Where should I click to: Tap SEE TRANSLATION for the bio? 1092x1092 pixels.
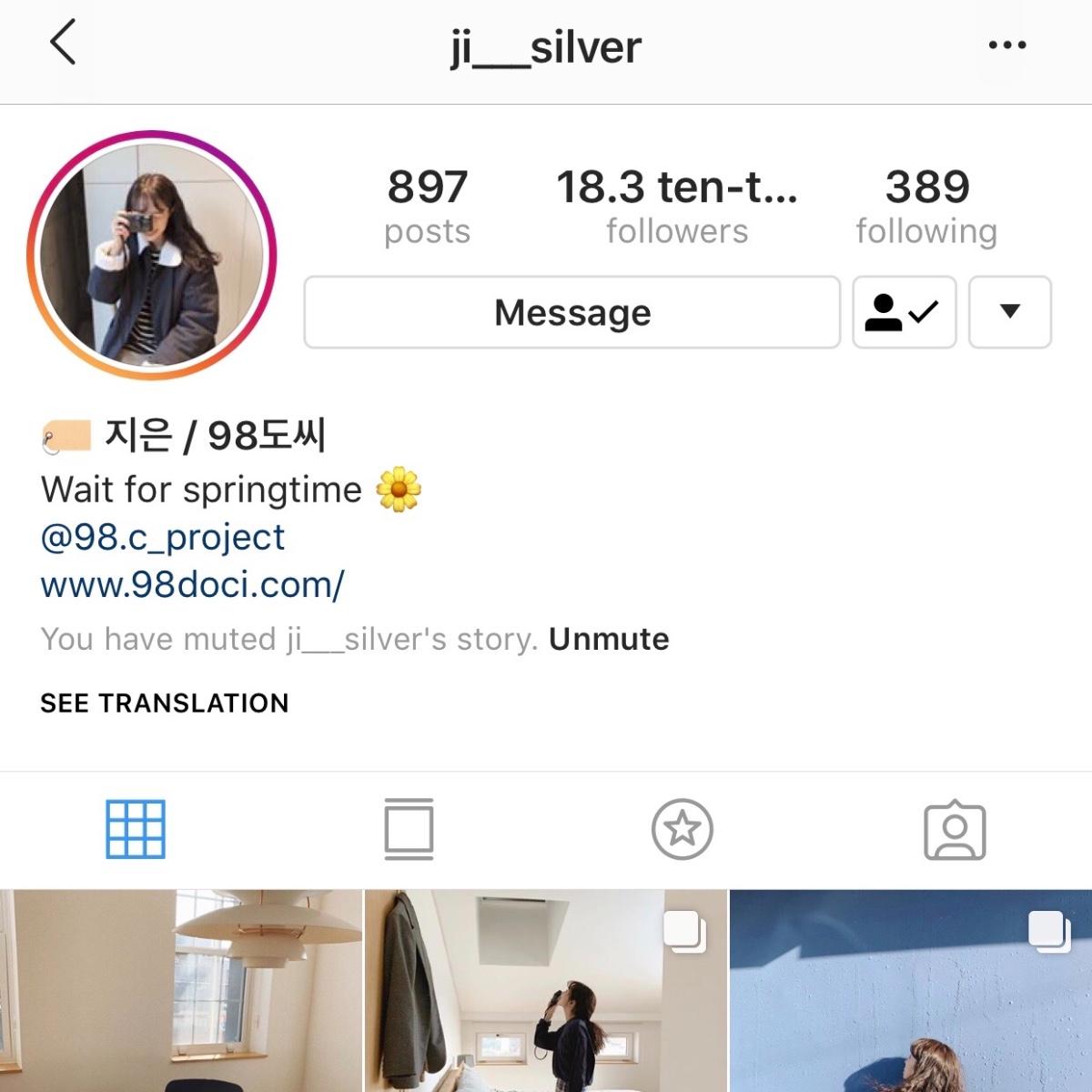pos(165,703)
